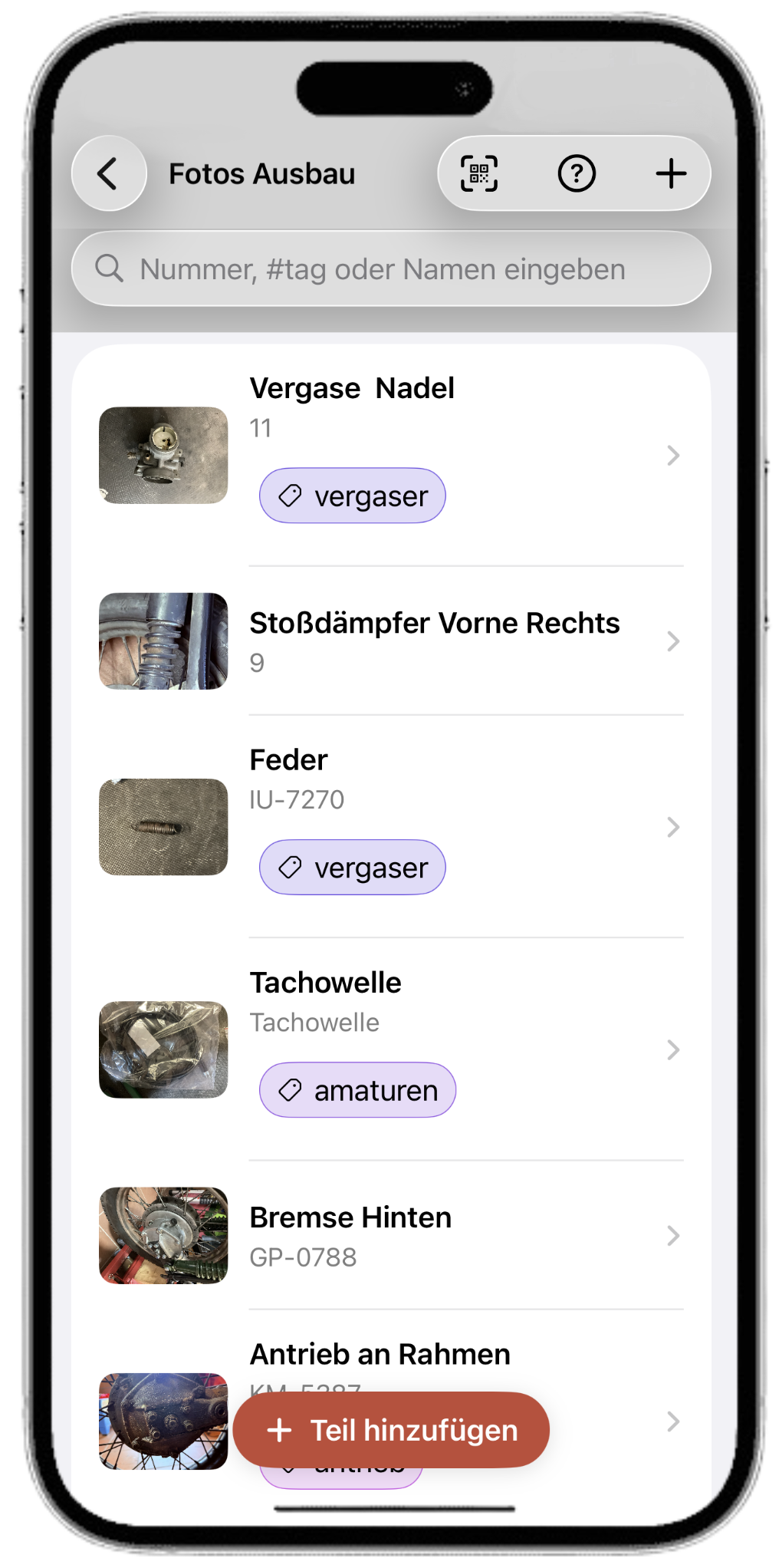Expand the Feder IU-7270 entry
The image size is (779, 1568).
[673, 828]
